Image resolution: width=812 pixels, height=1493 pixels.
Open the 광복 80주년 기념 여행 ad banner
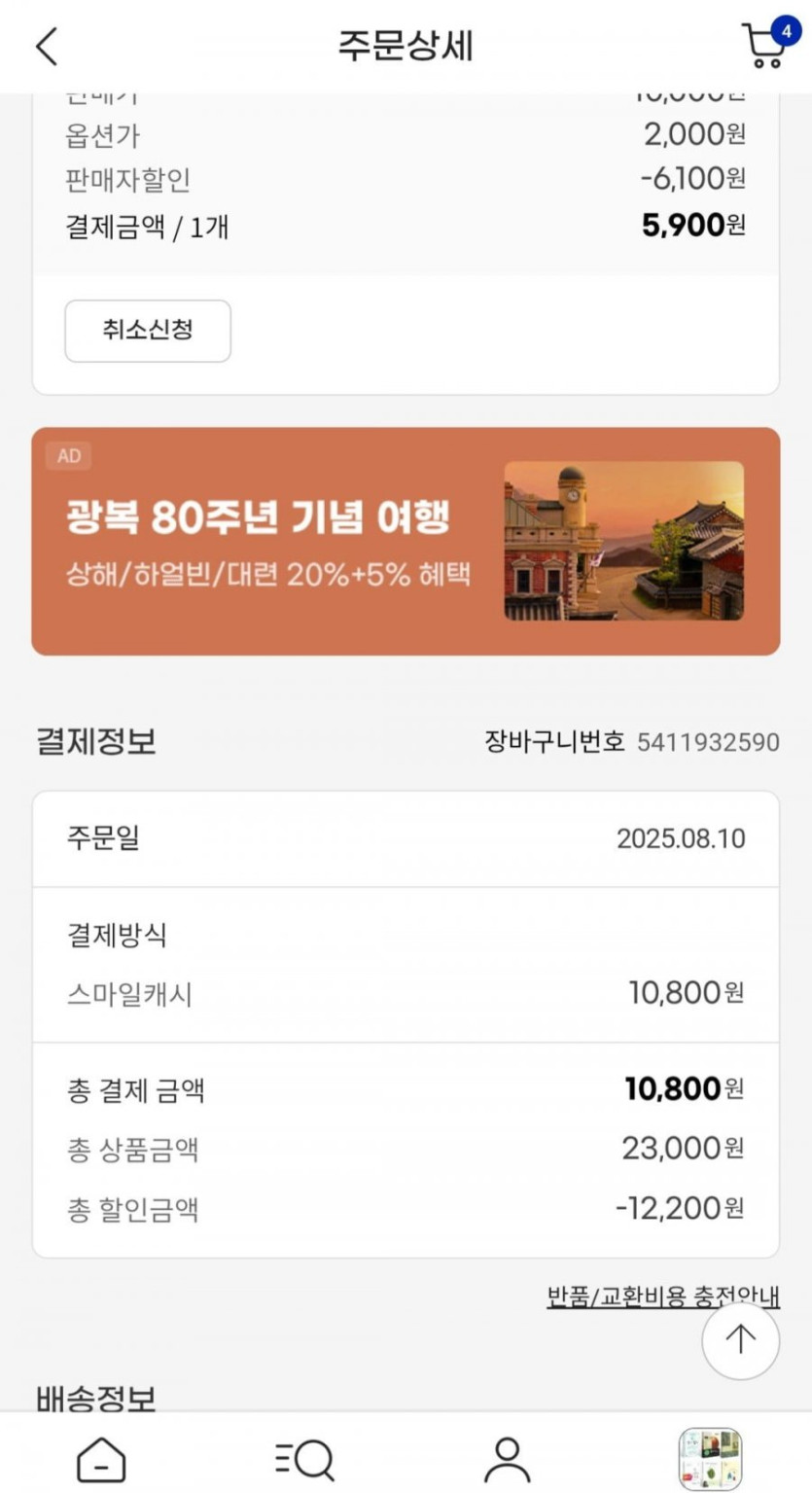[406, 541]
